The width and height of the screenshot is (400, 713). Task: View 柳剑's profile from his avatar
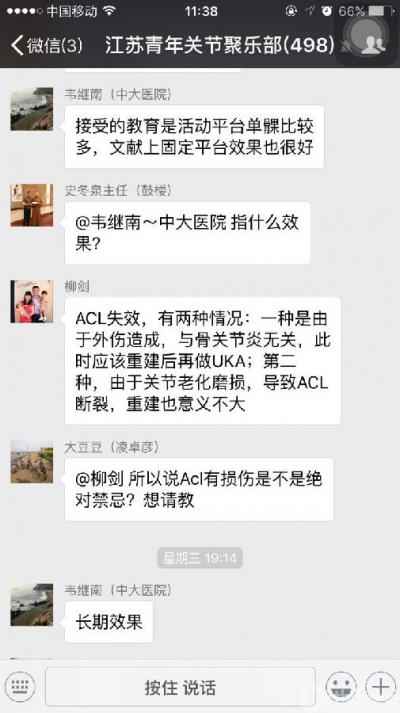pyautogui.click(x=32, y=301)
